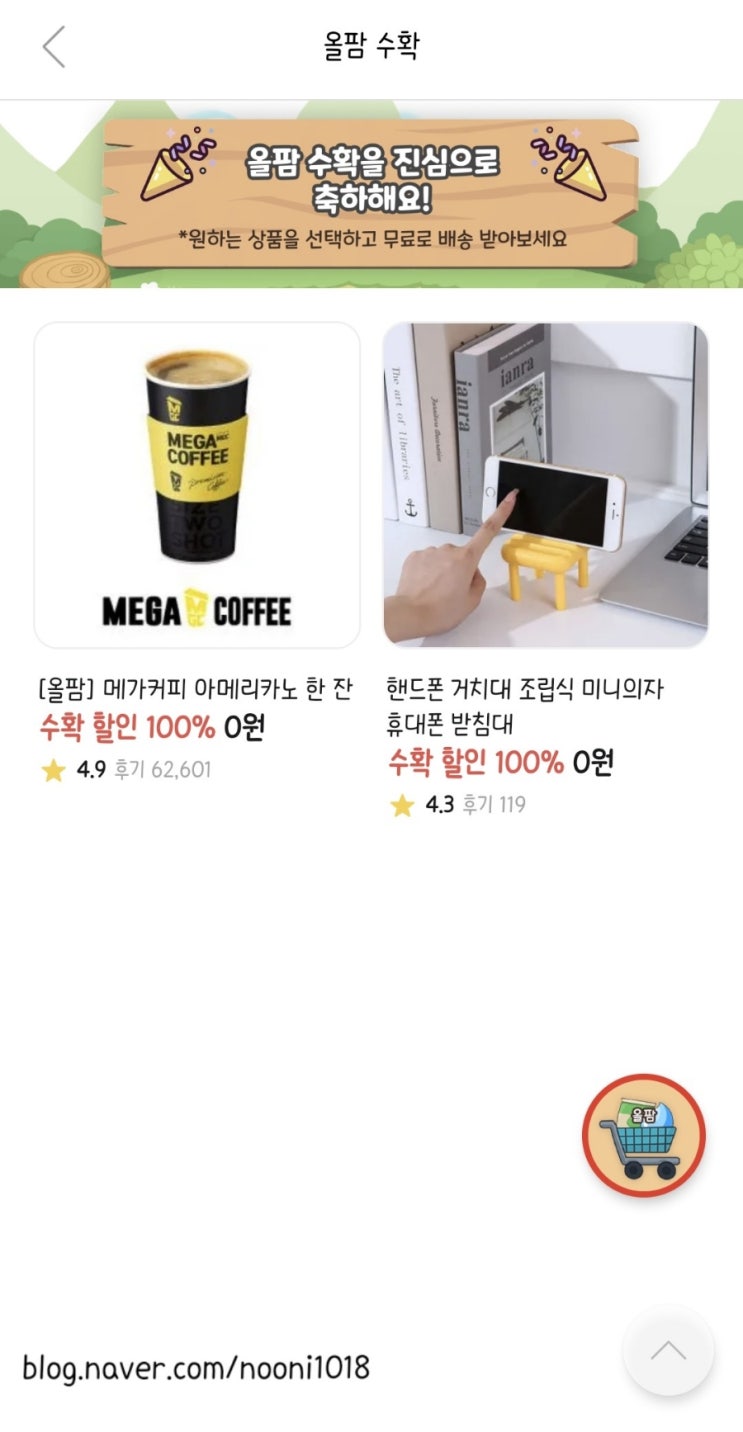Jump to top with the up-arrow button
This screenshot has height=1432, width=743.
pyautogui.click(x=668, y=1351)
